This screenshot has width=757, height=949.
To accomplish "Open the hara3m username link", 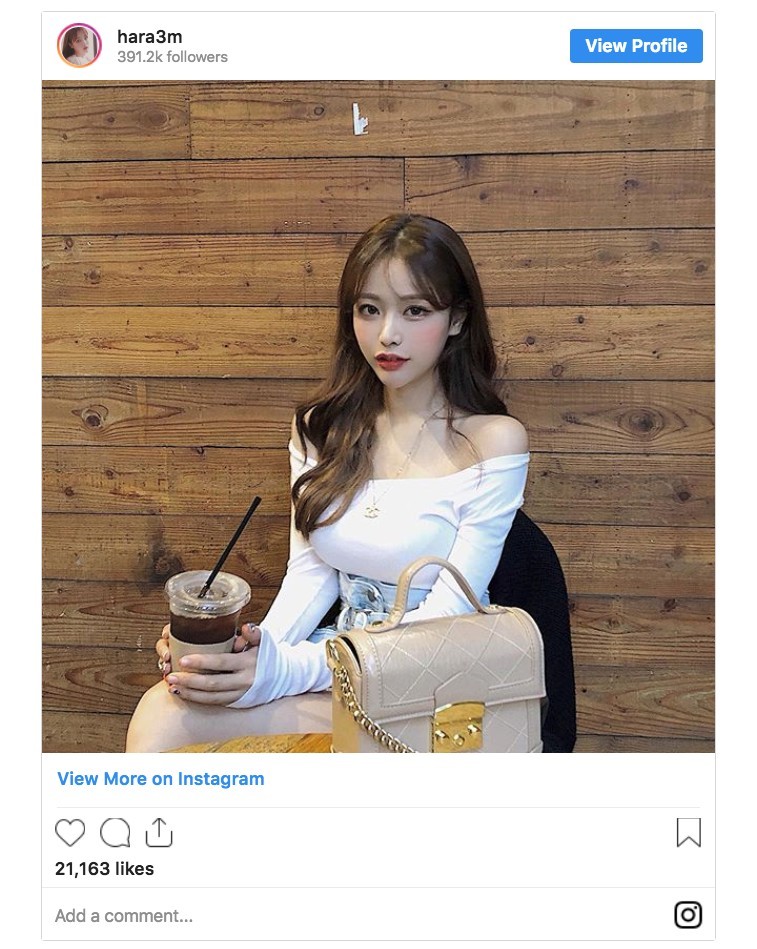I will (149, 38).
